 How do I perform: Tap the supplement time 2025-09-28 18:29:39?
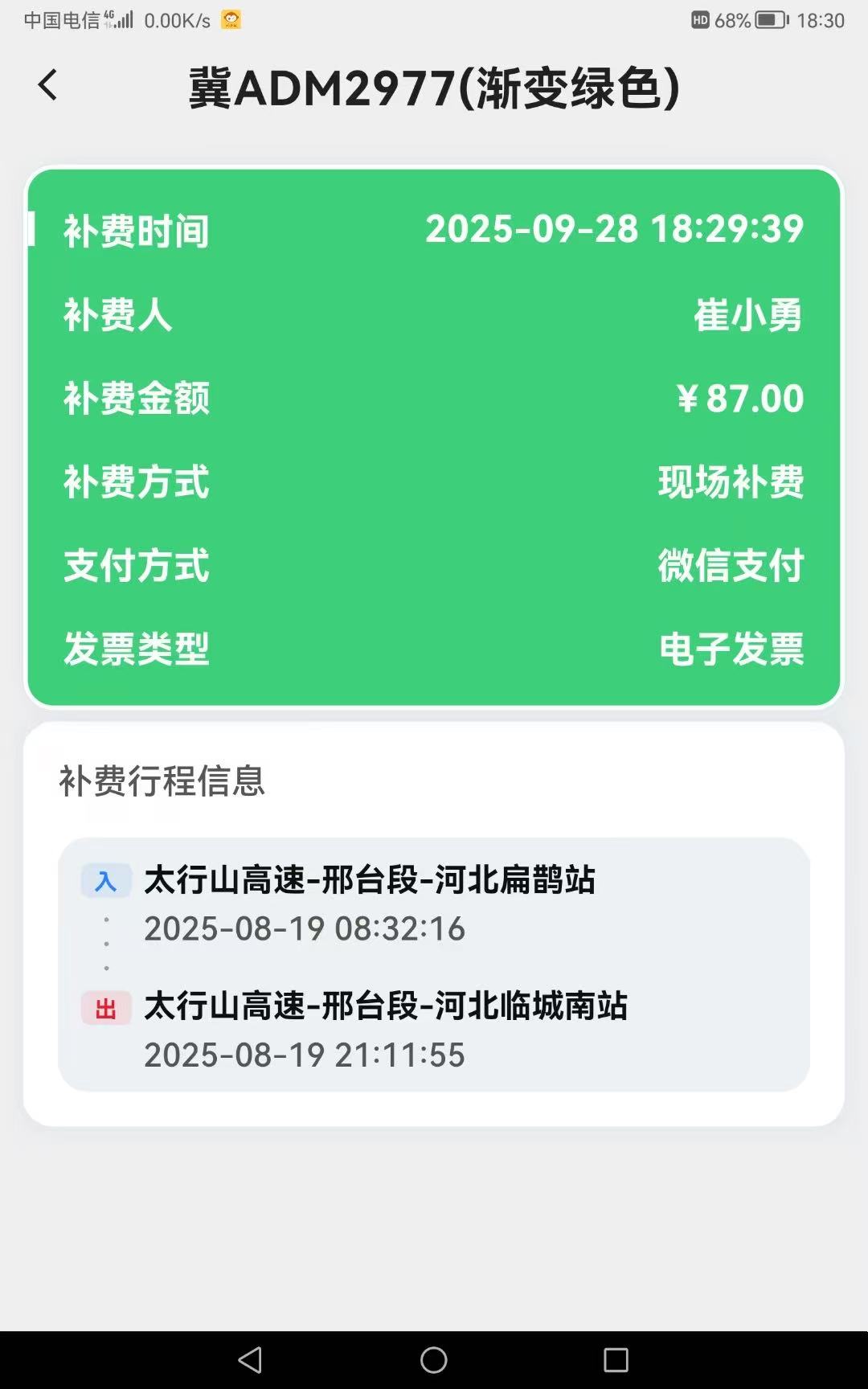[614, 231]
